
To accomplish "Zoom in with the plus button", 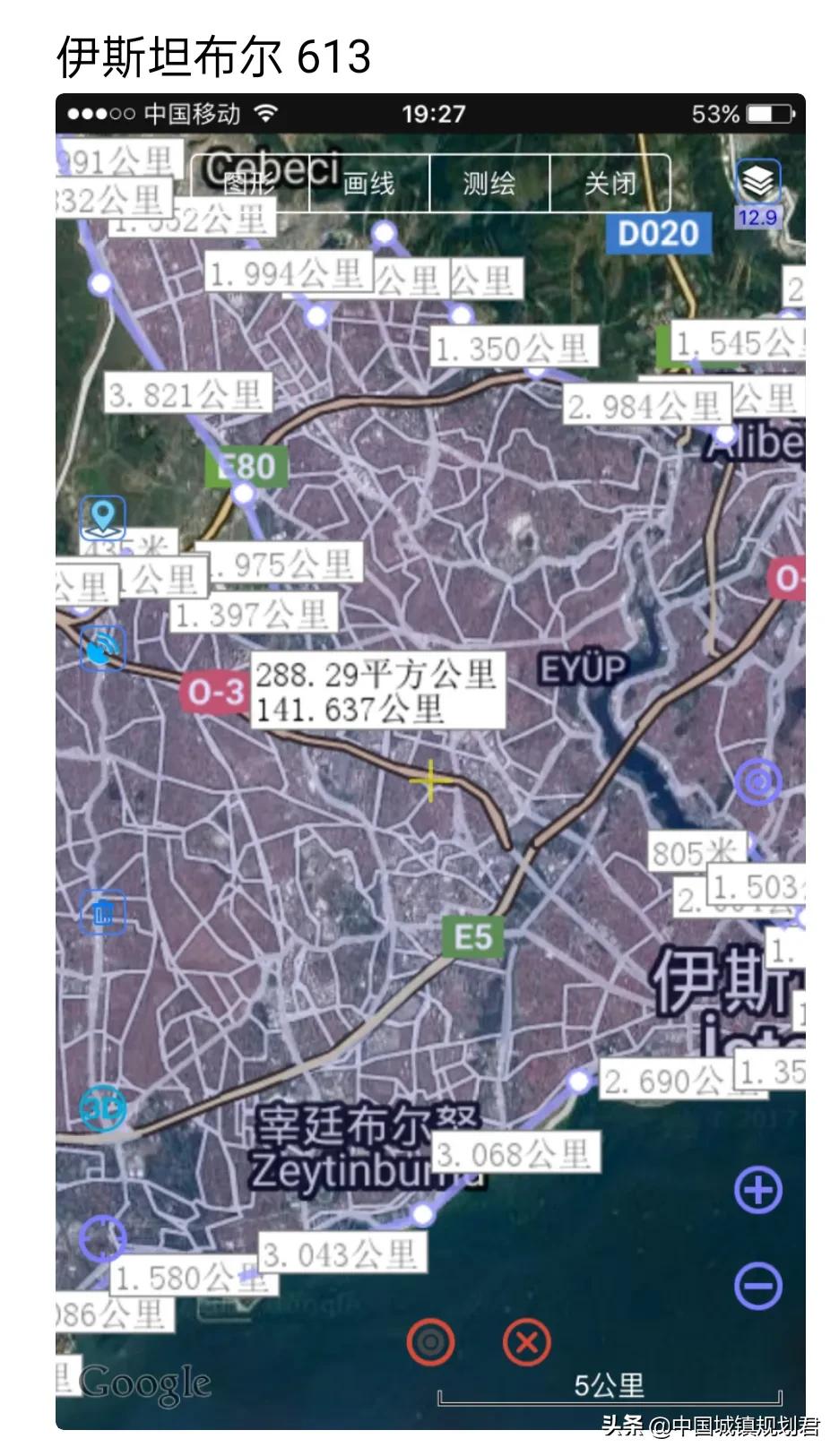I will (758, 1190).
